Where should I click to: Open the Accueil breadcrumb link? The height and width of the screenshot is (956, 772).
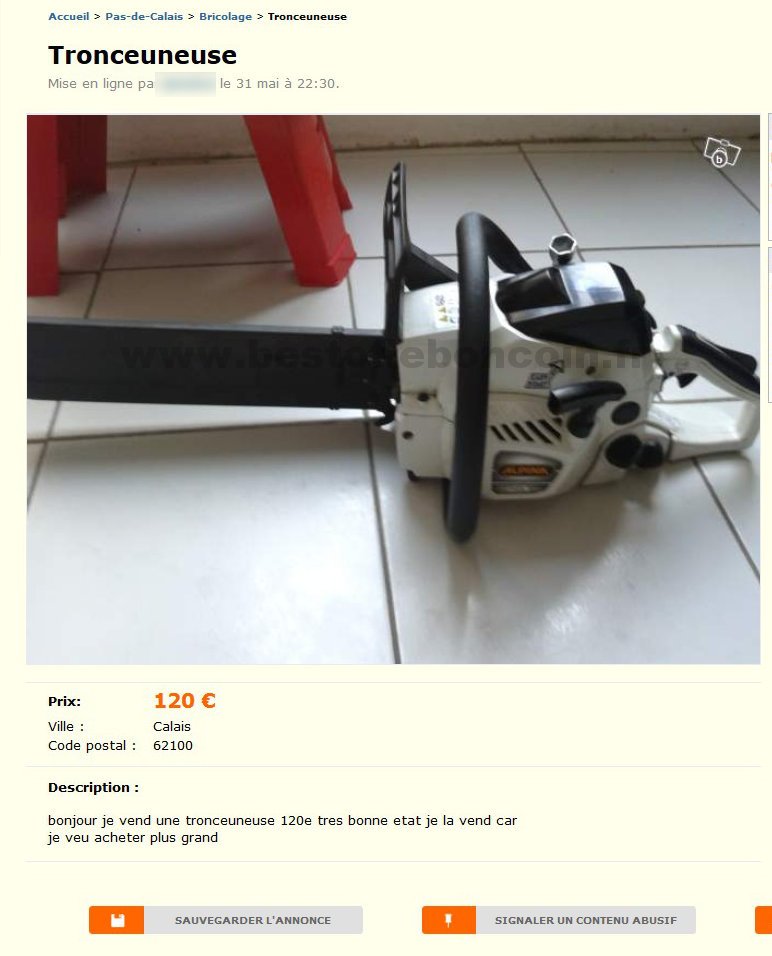tap(68, 17)
